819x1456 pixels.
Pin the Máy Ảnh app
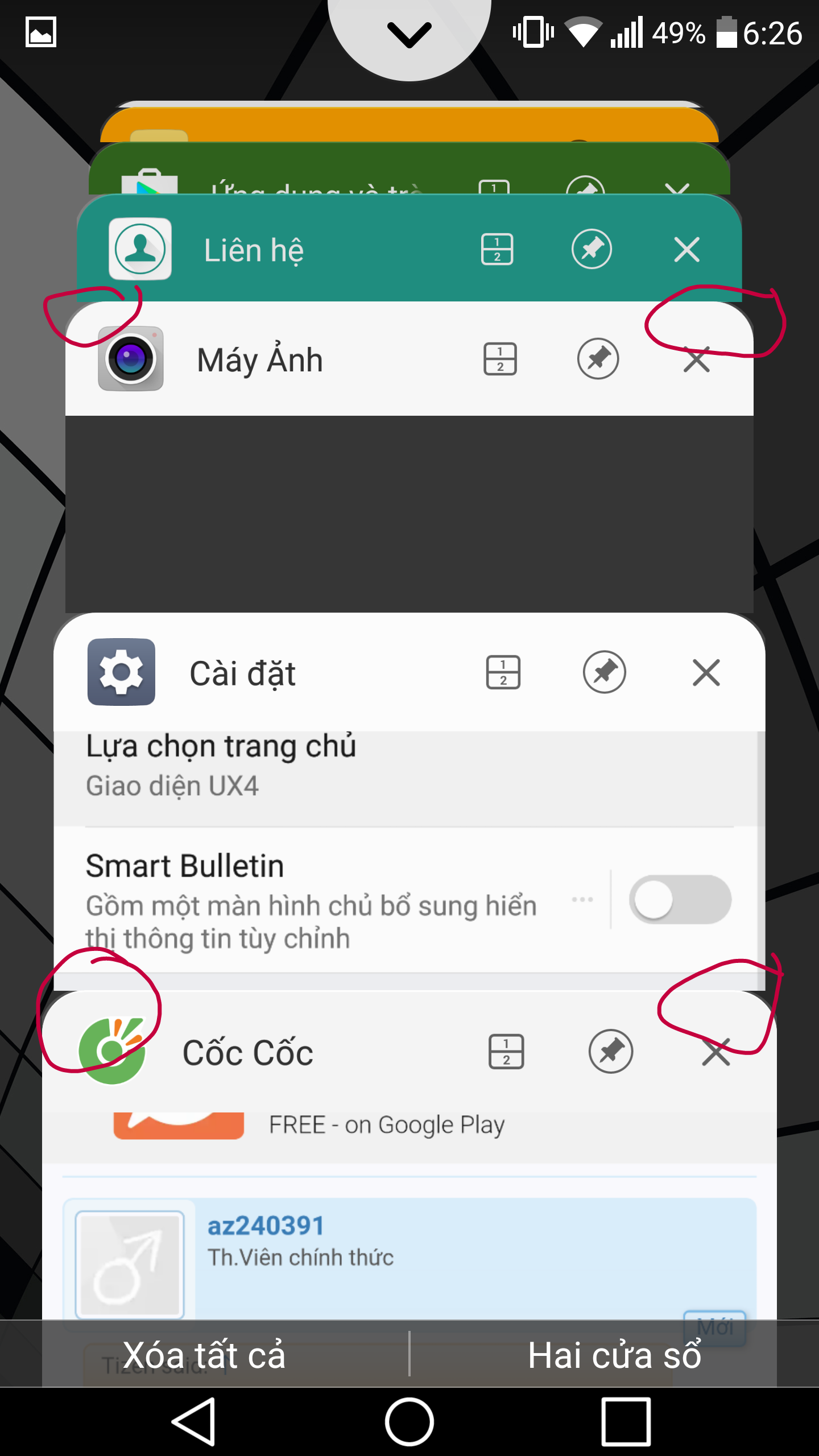[598, 359]
